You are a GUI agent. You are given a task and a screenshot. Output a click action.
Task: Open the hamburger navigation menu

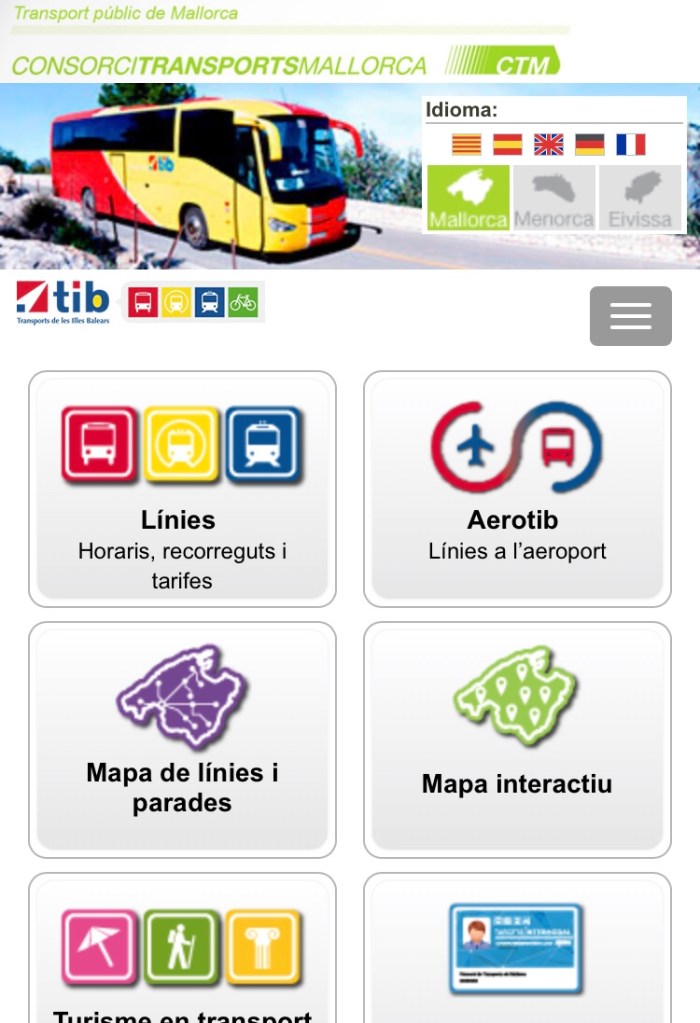pos(630,316)
